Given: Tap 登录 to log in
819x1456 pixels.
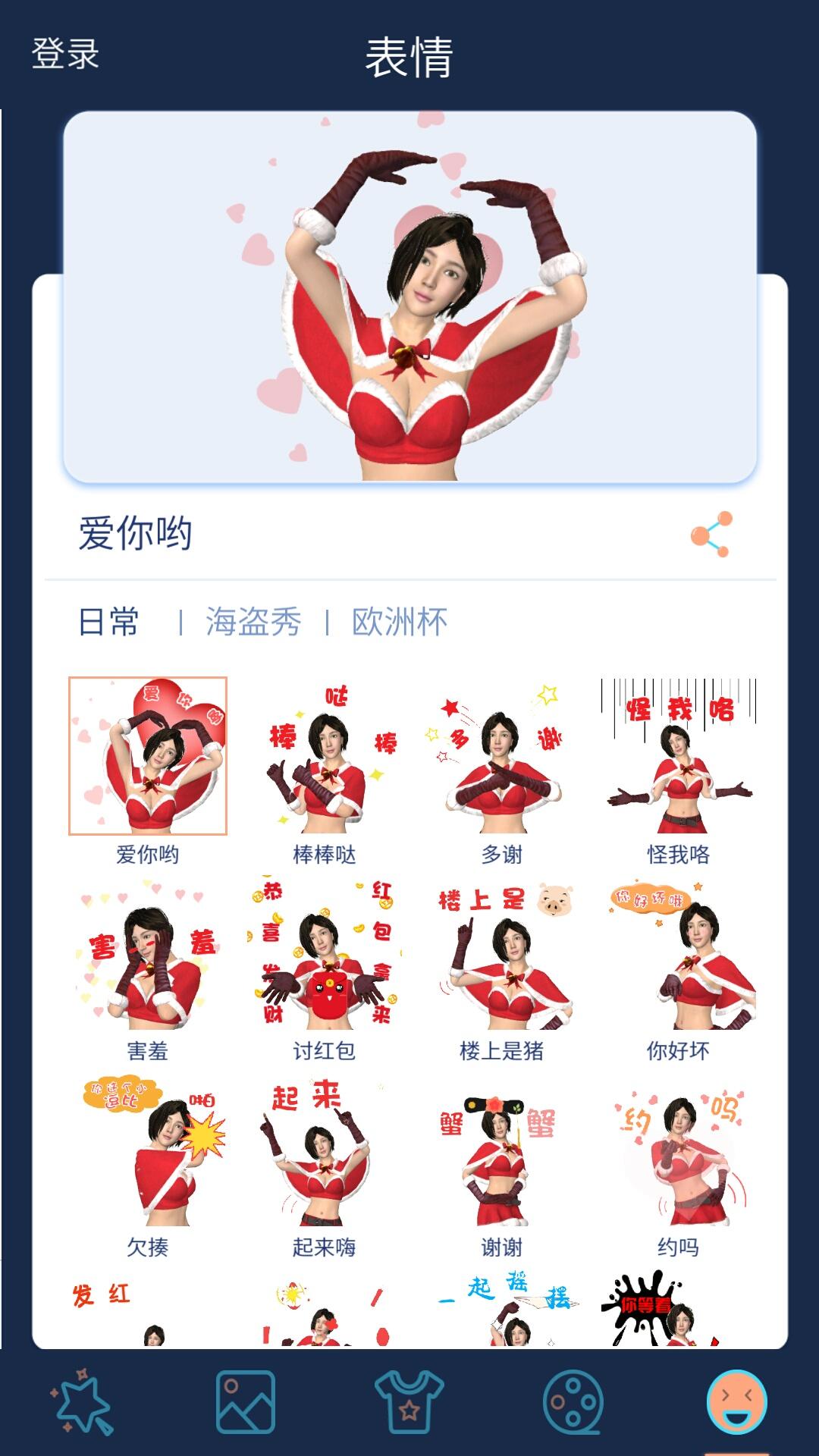Looking at the screenshot, I should [x=65, y=54].
